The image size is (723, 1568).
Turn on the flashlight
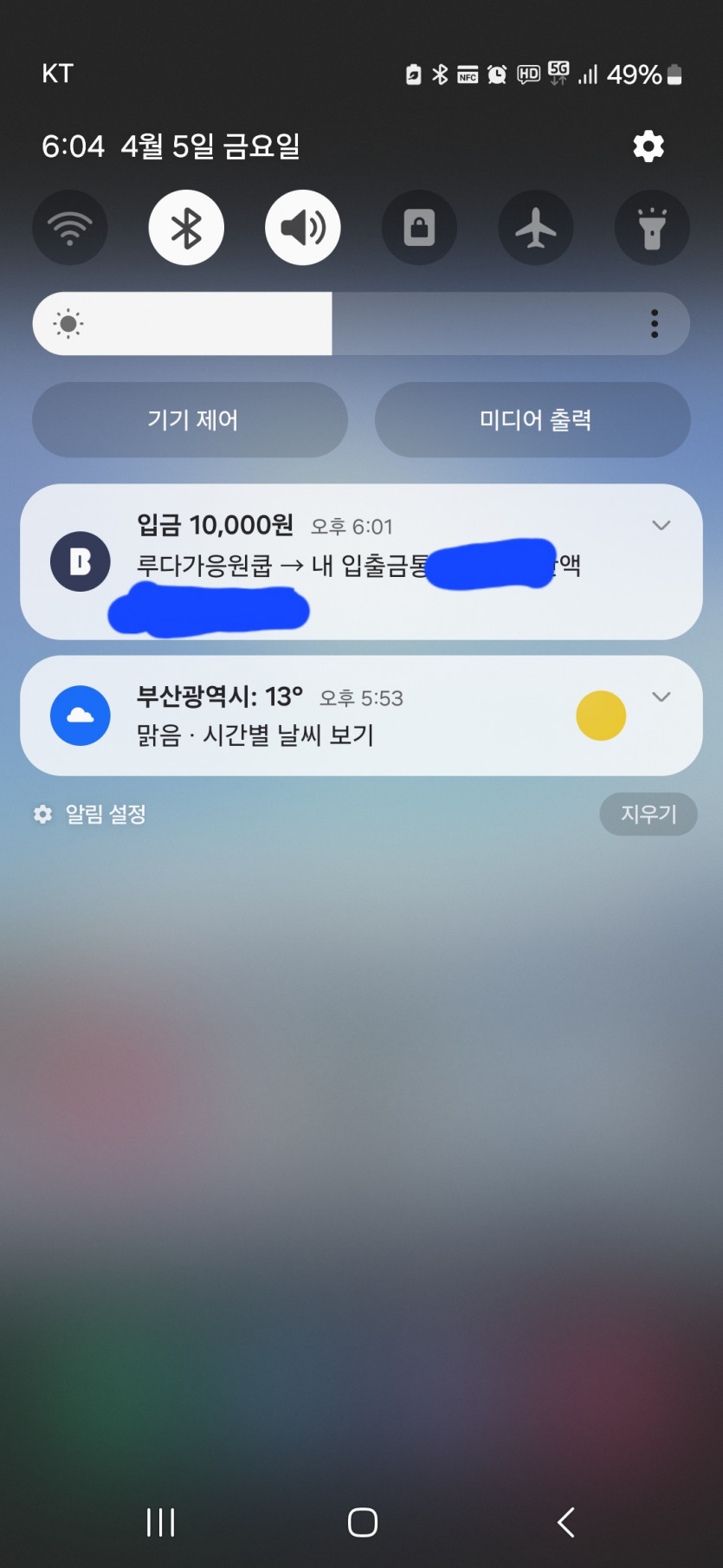point(651,228)
